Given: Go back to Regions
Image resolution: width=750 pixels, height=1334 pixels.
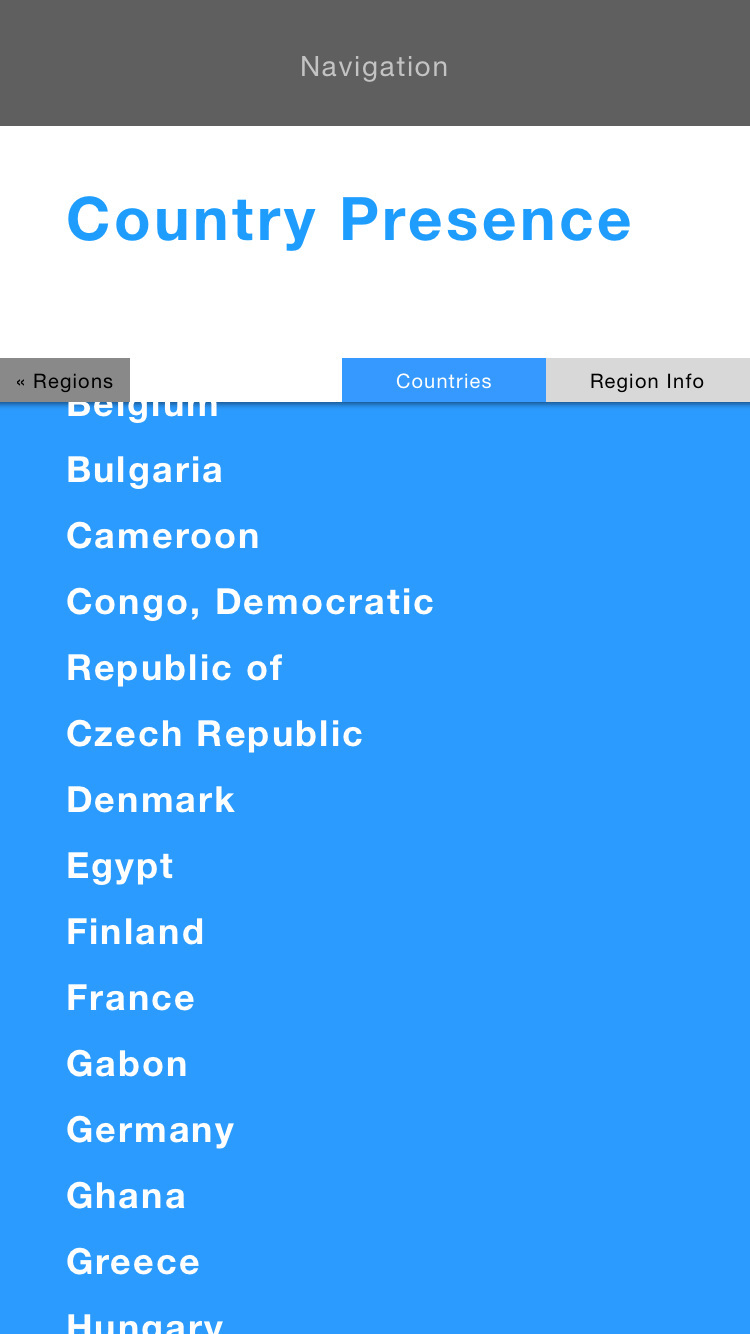Looking at the screenshot, I should 65,381.
